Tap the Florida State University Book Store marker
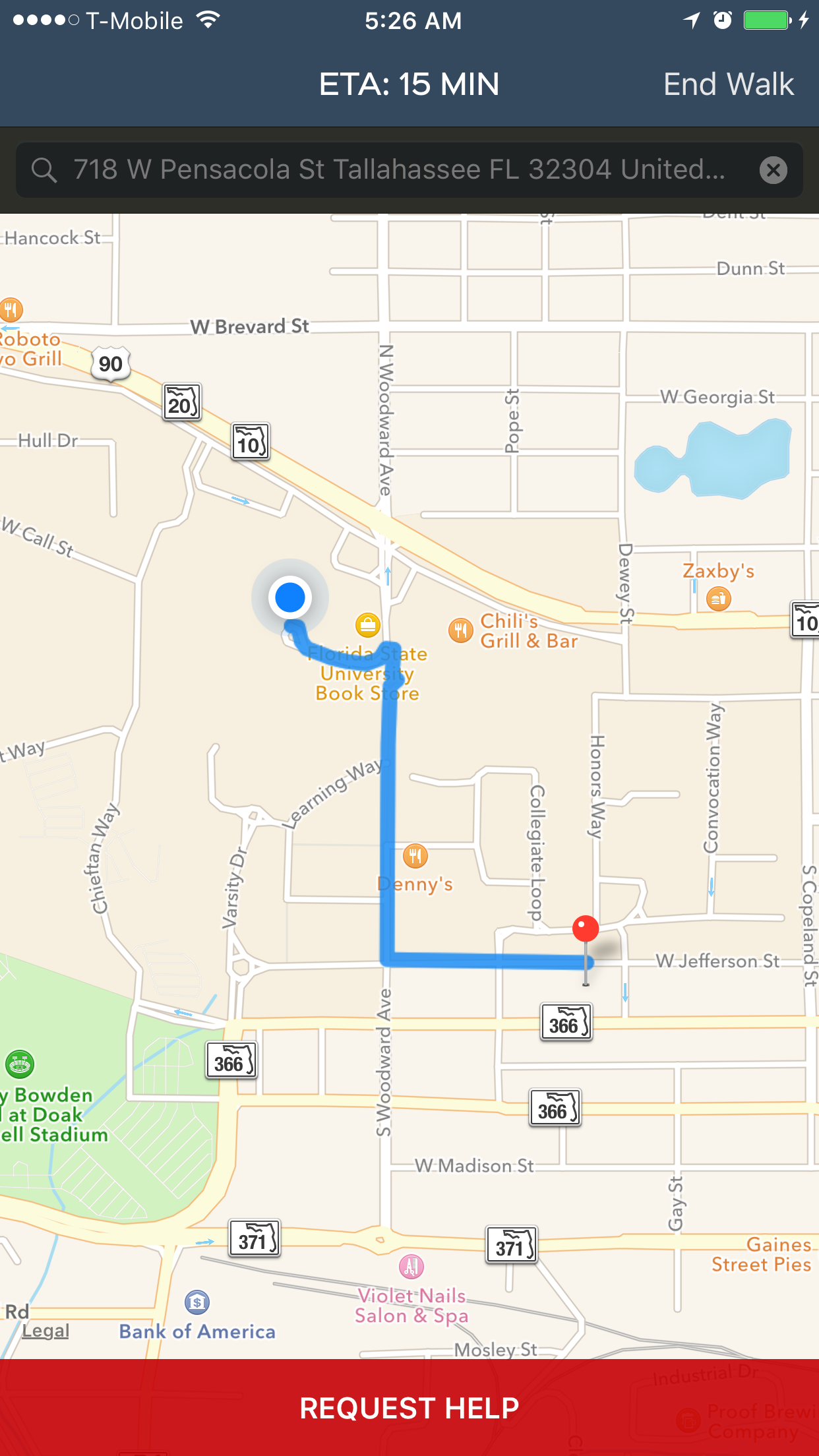819x1456 pixels. 367,624
